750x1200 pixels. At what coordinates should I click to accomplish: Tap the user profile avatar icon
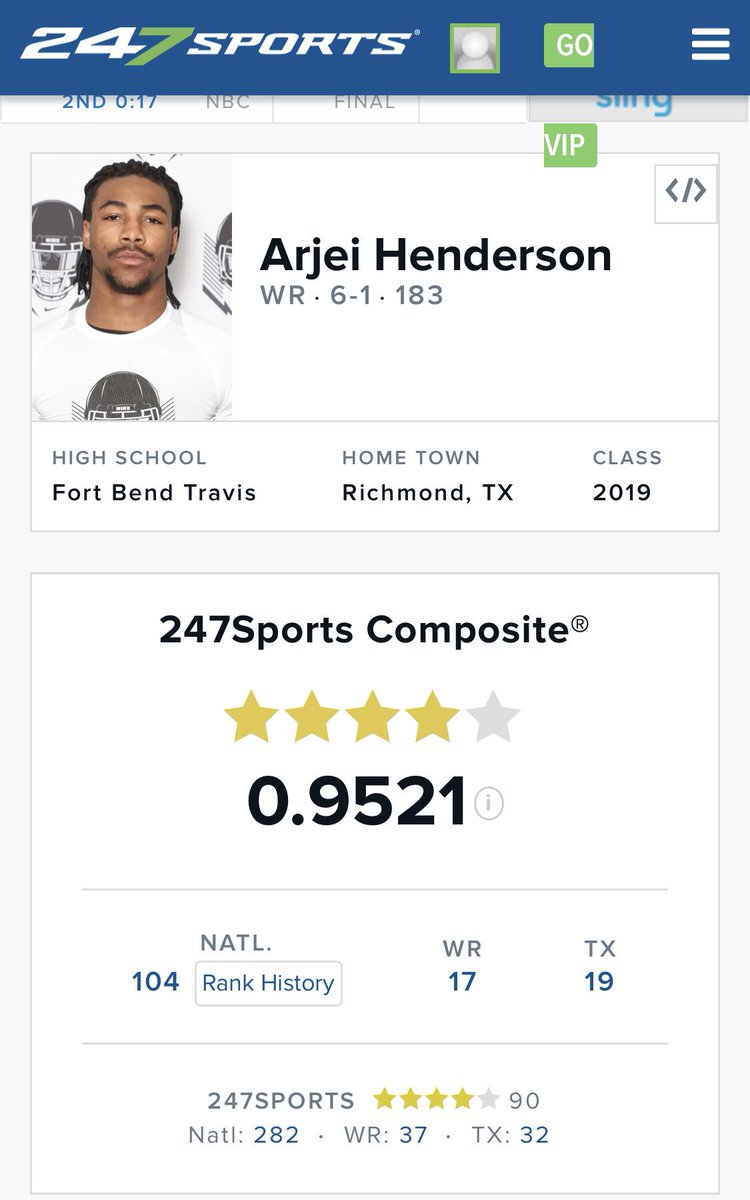pos(476,47)
